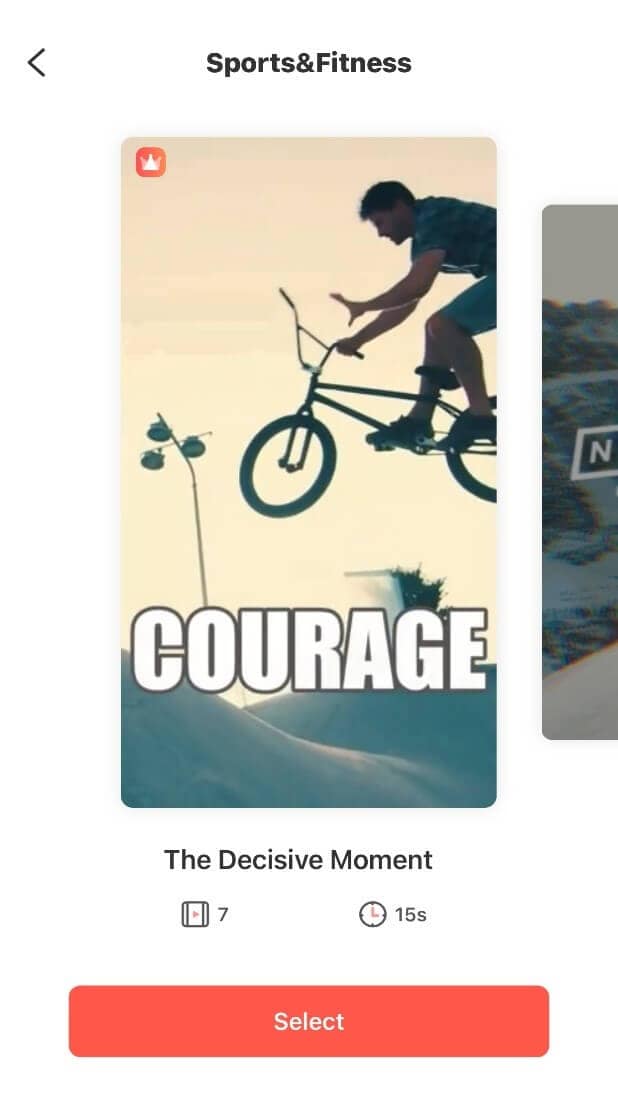This screenshot has height=1099, width=618.
Task: Open the next template card on the right
Action: (581, 472)
